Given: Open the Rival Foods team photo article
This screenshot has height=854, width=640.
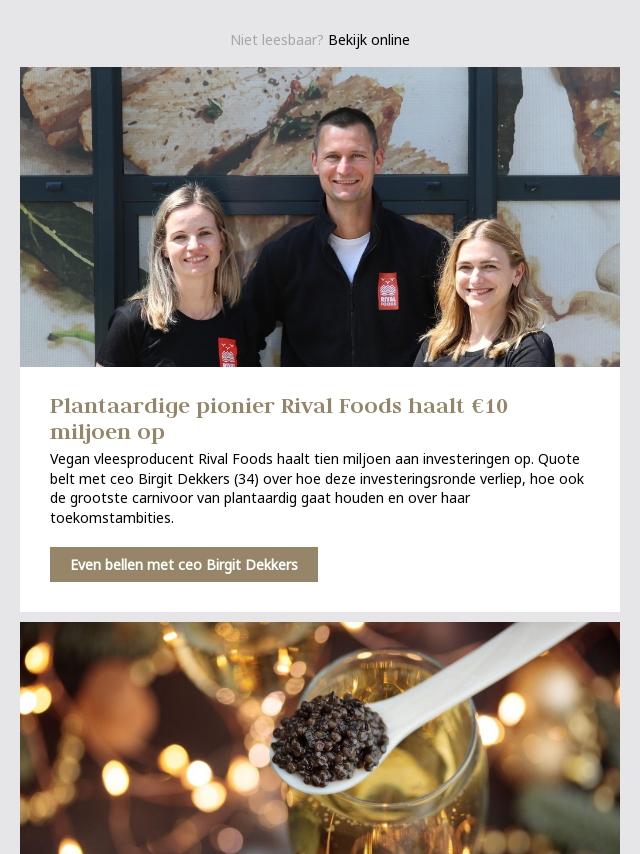Looking at the screenshot, I should click(320, 217).
